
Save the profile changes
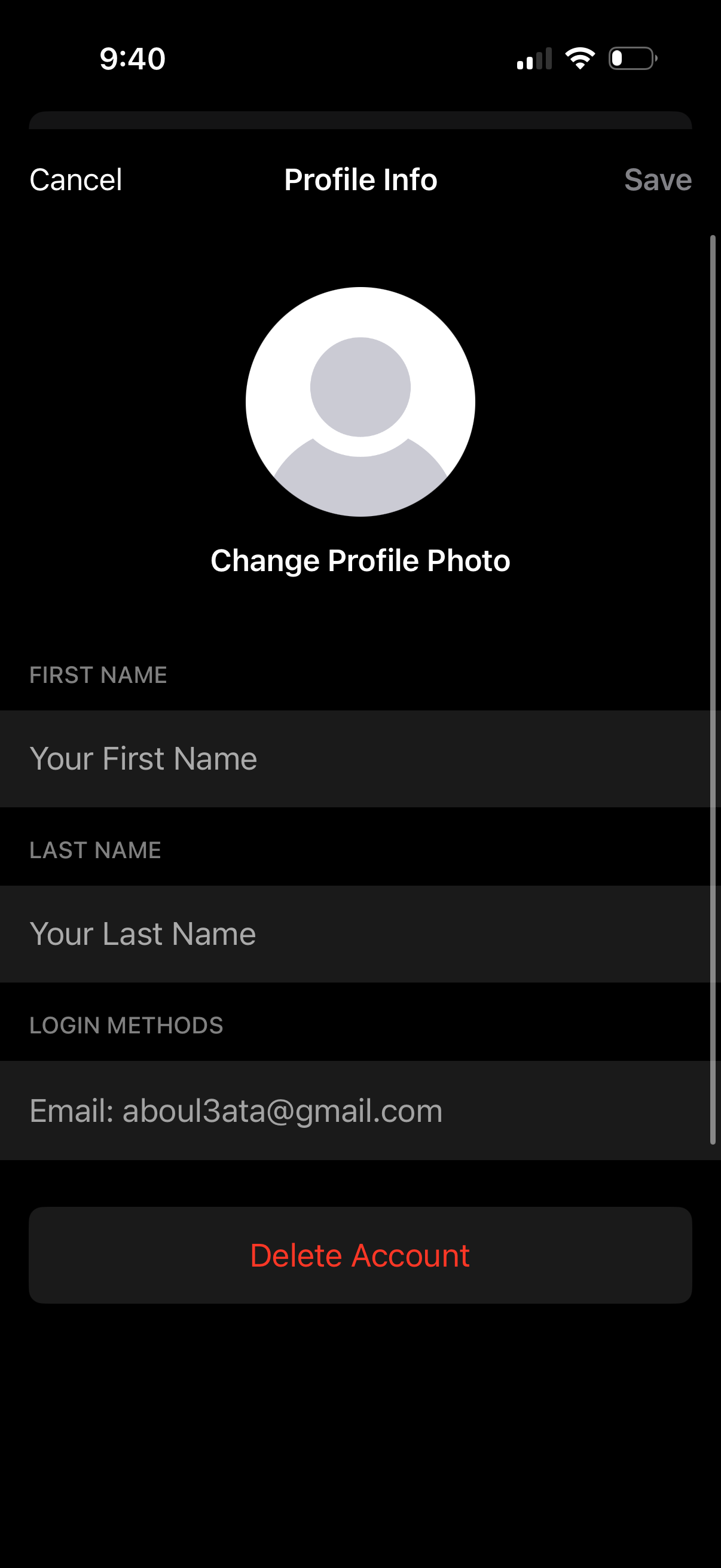tap(657, 180)
